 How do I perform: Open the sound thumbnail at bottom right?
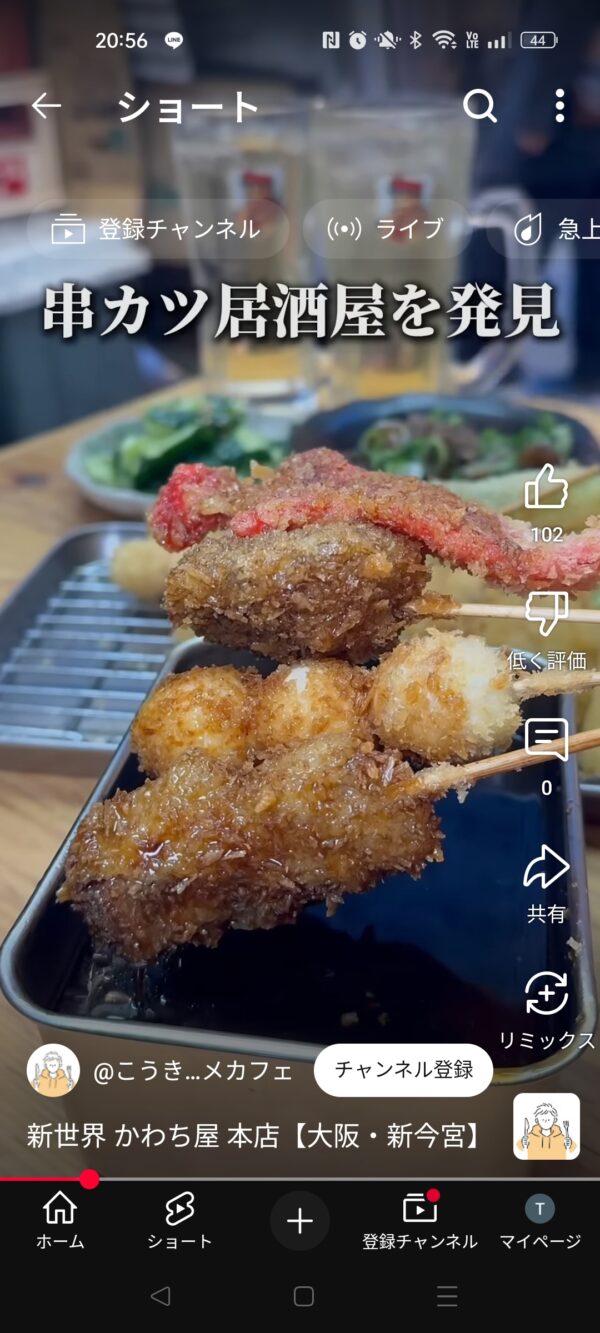546,1126
